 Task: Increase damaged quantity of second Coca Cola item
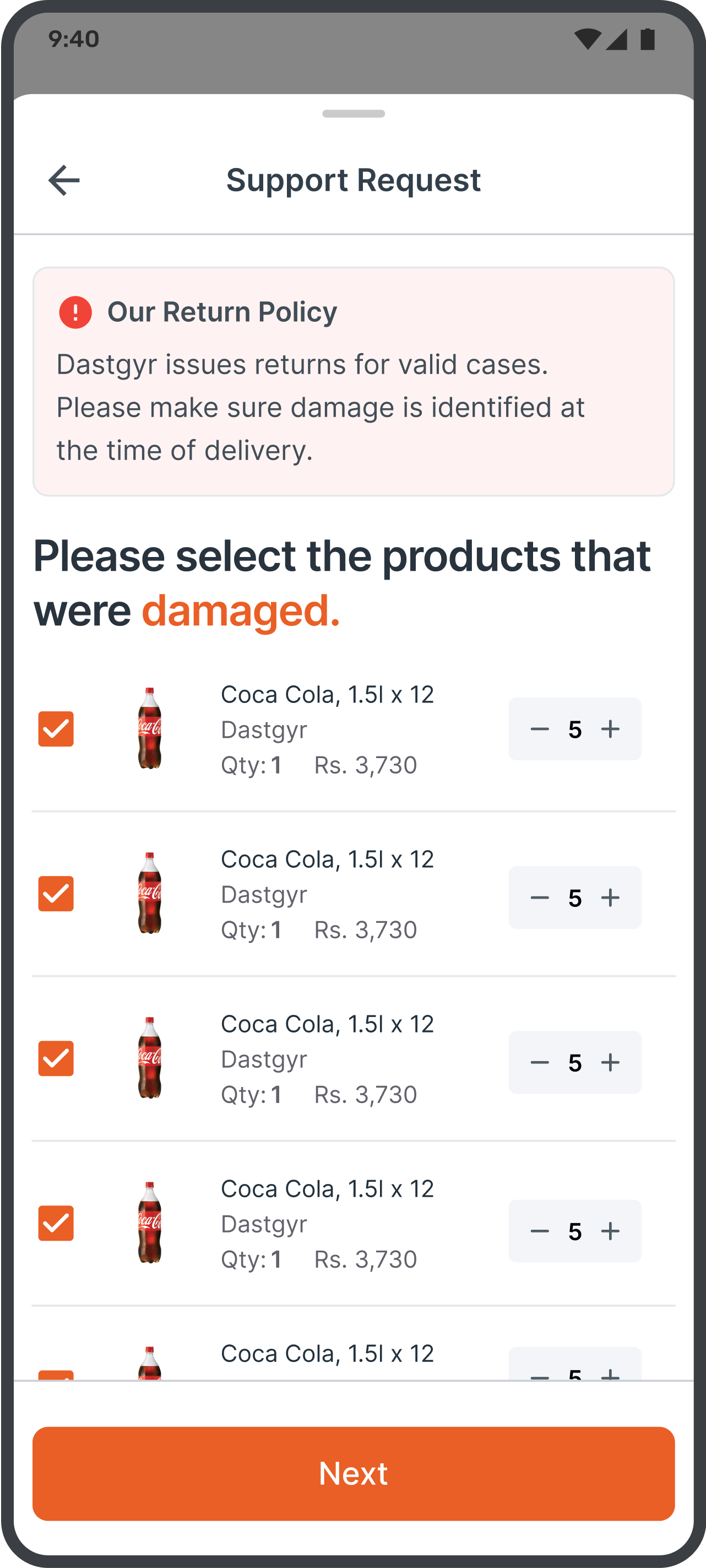pyautogui.click(x=610, y=897)
